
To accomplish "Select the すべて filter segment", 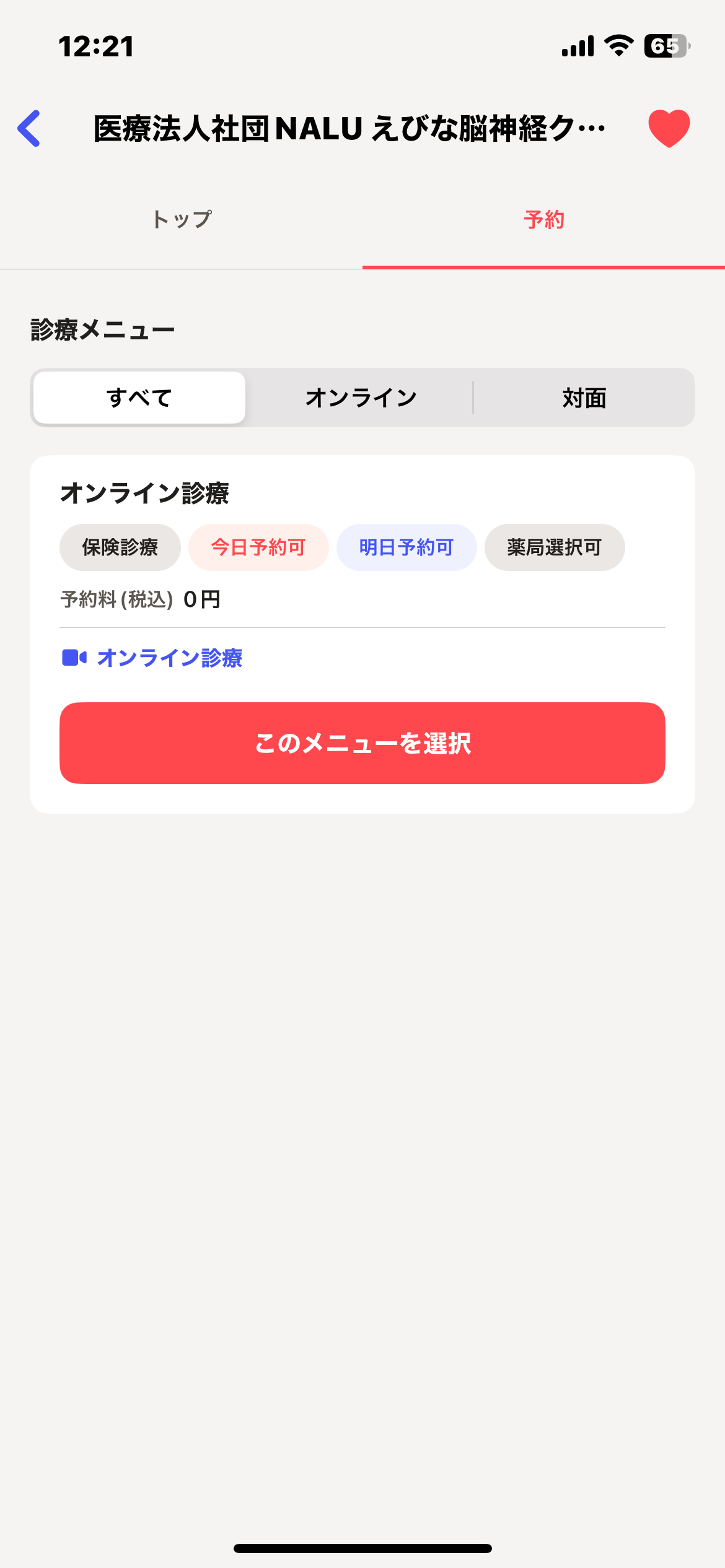I will (139, 398).
